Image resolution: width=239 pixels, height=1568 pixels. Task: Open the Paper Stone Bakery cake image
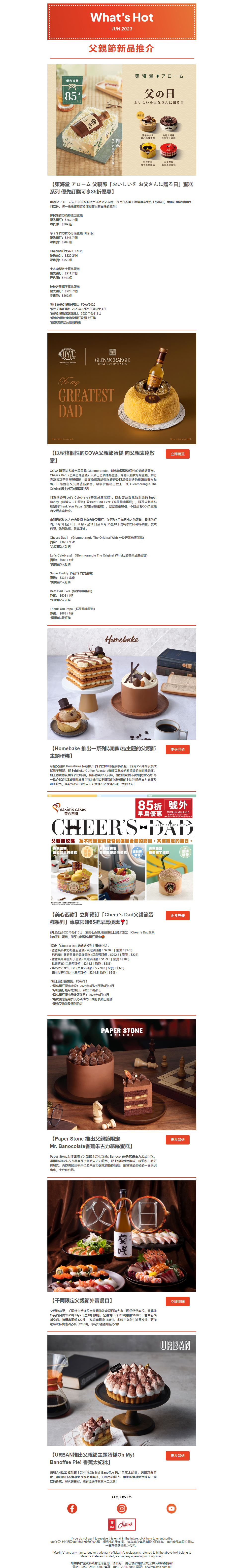click(122, 1074)
